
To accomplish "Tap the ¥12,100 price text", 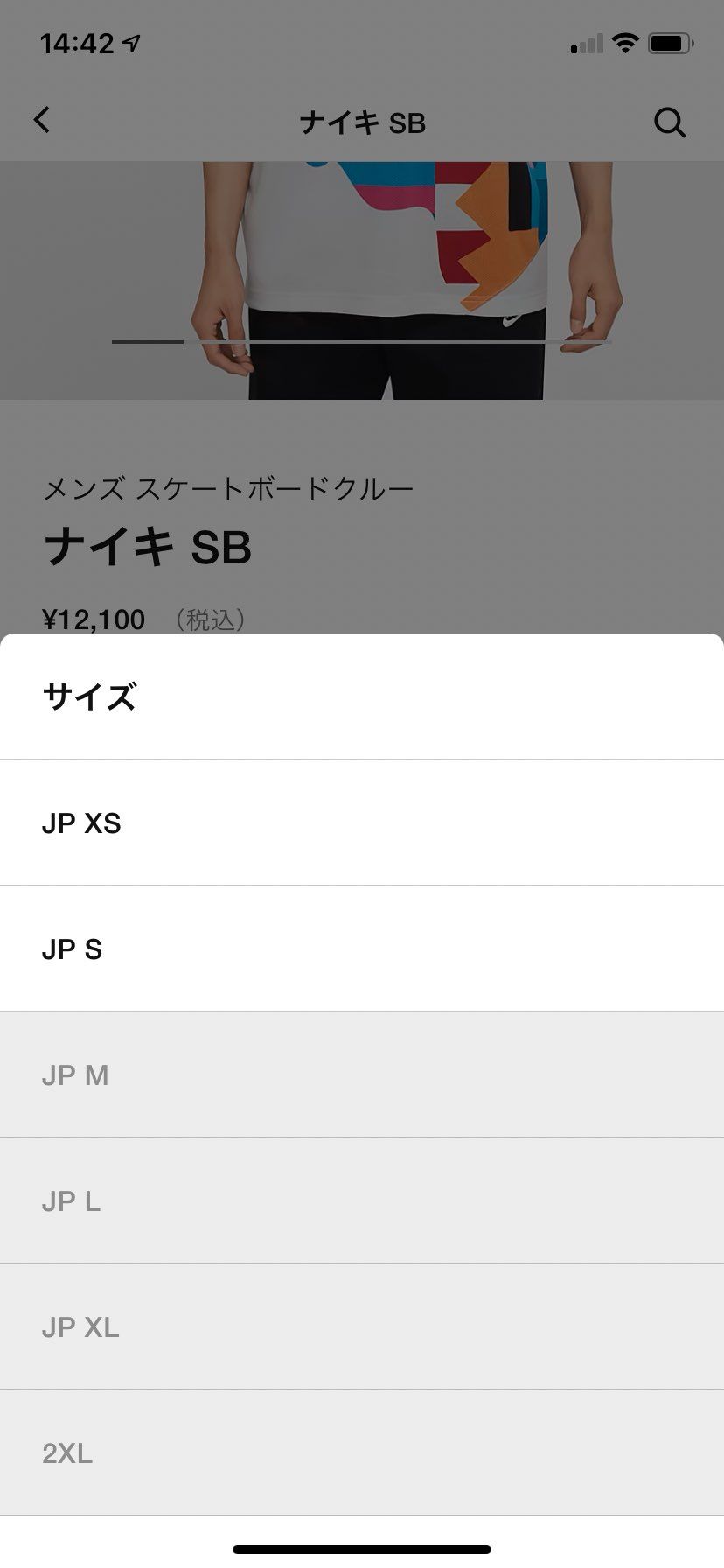I will click(94, 619).
